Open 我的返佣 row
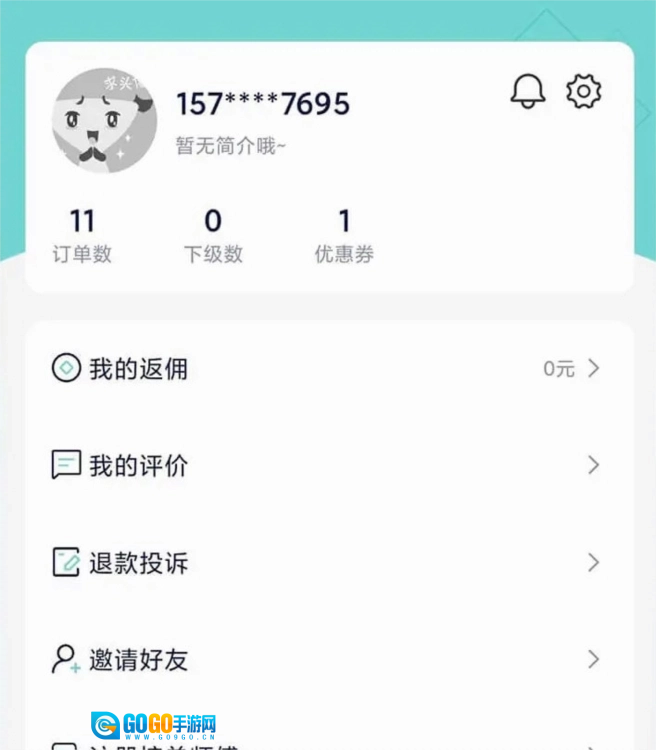Viewport: 656px width, 750px height. point(328,369)
